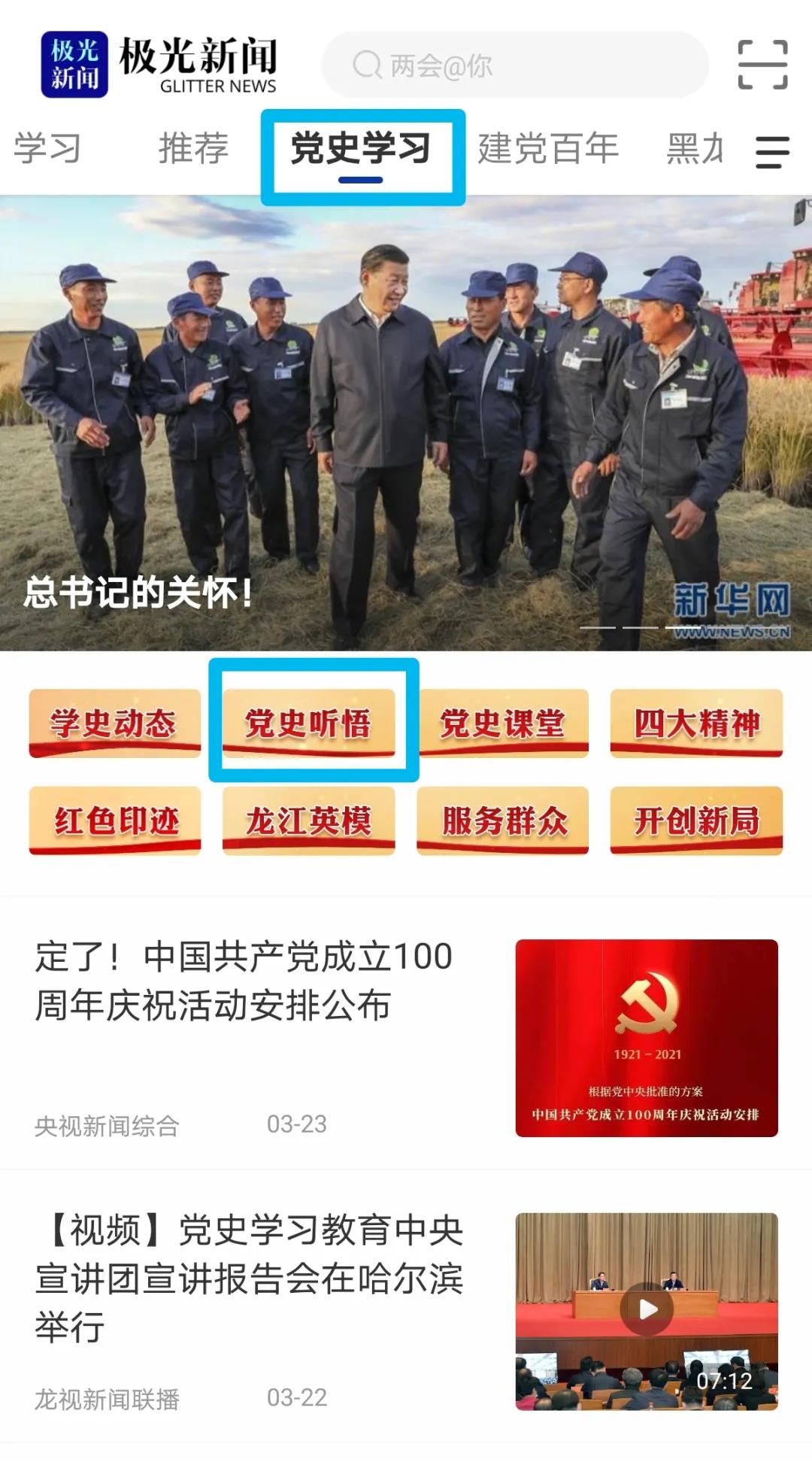Play the 07:12 video thumbnail
The width and height of the screenshot is (812, 1462).
[x=647, y=1309]
